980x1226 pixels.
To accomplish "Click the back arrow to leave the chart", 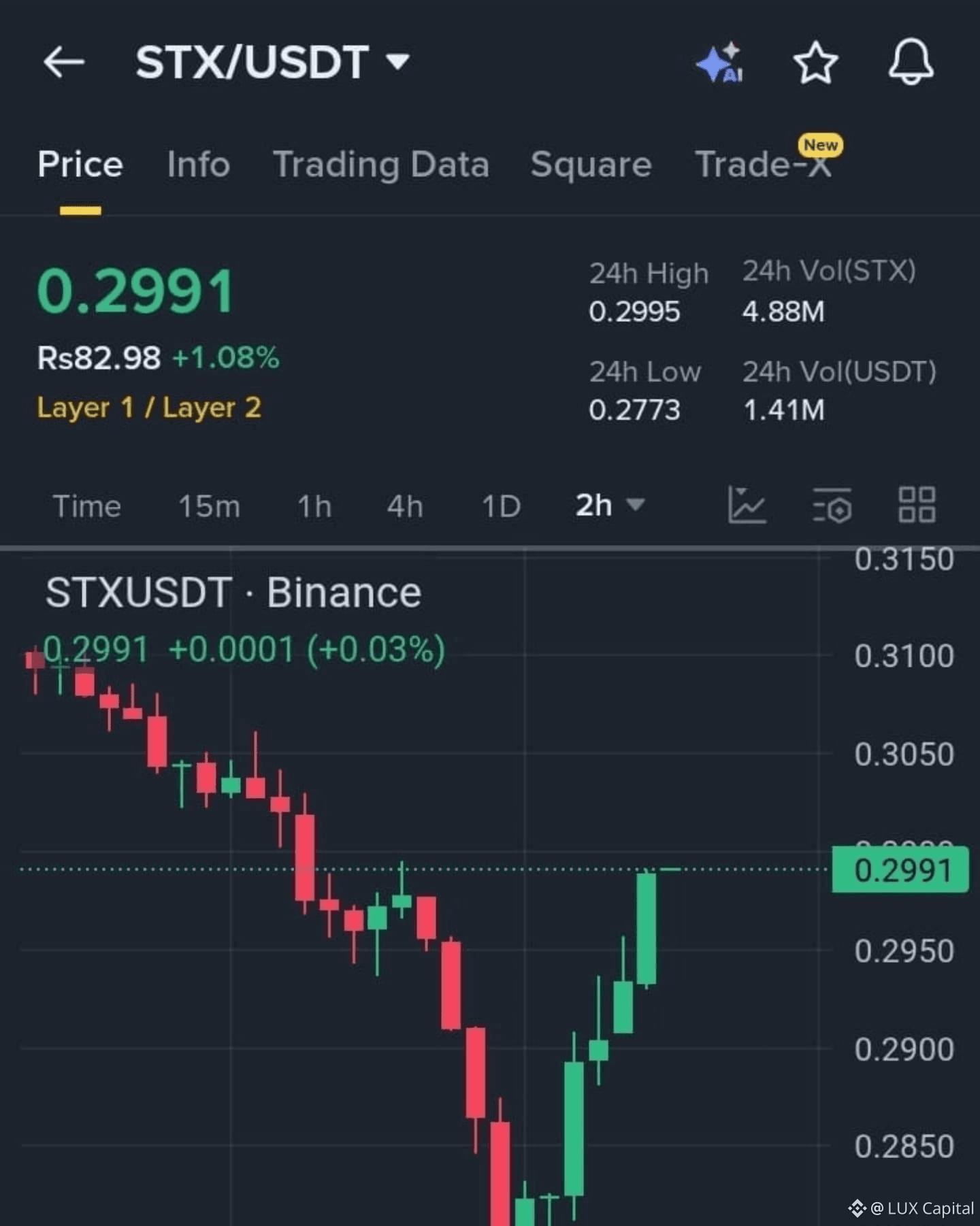I will tap(63, 63).
